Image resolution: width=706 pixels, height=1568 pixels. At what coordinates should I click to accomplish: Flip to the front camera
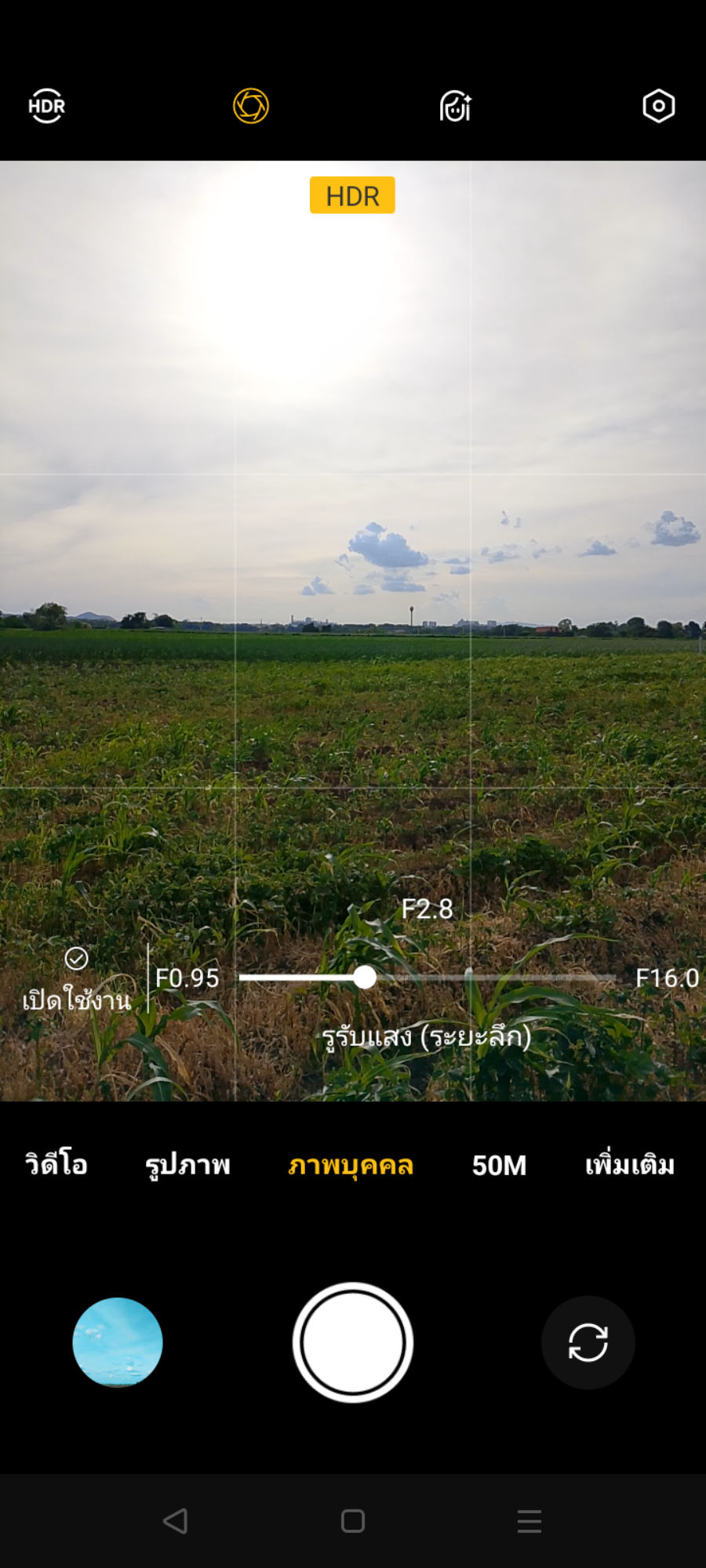pos(588,1342)
